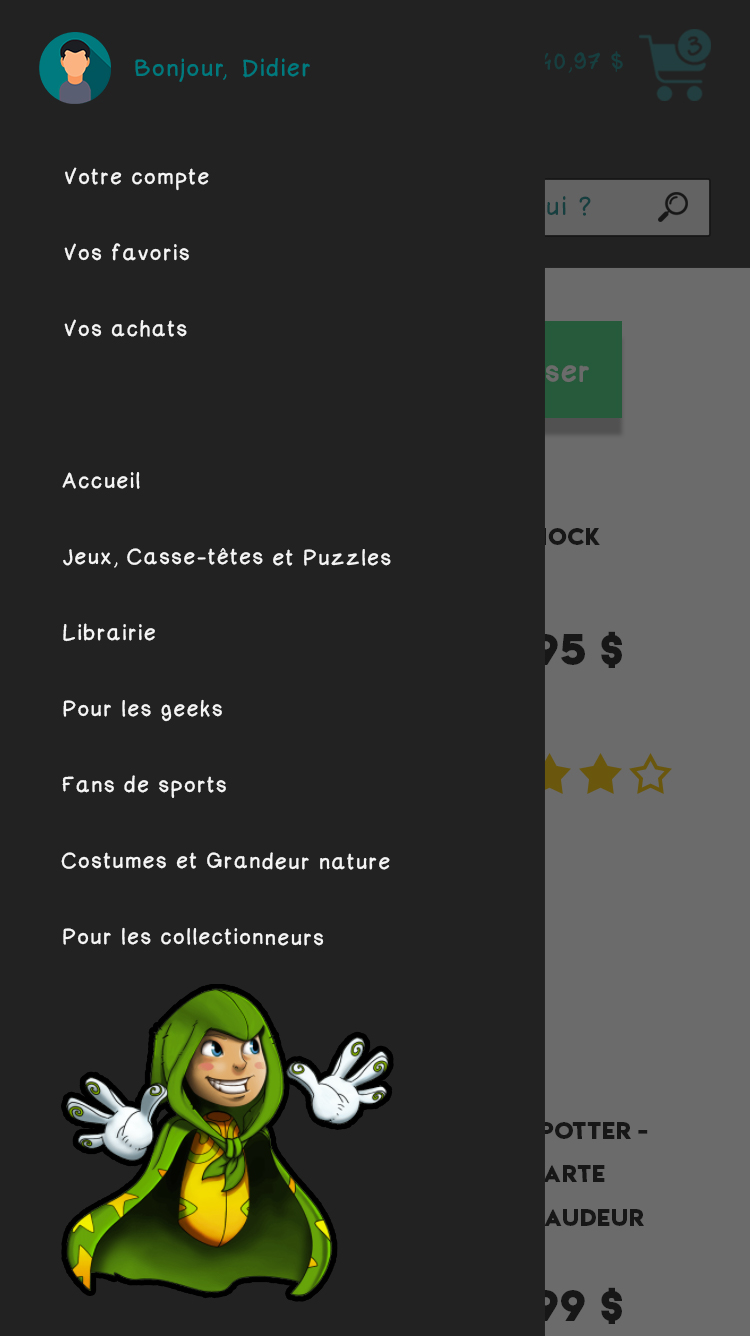Click the magnifier search icon
Image resolution: width=750 pixels, height=1336 pixels.
point(672,206)
